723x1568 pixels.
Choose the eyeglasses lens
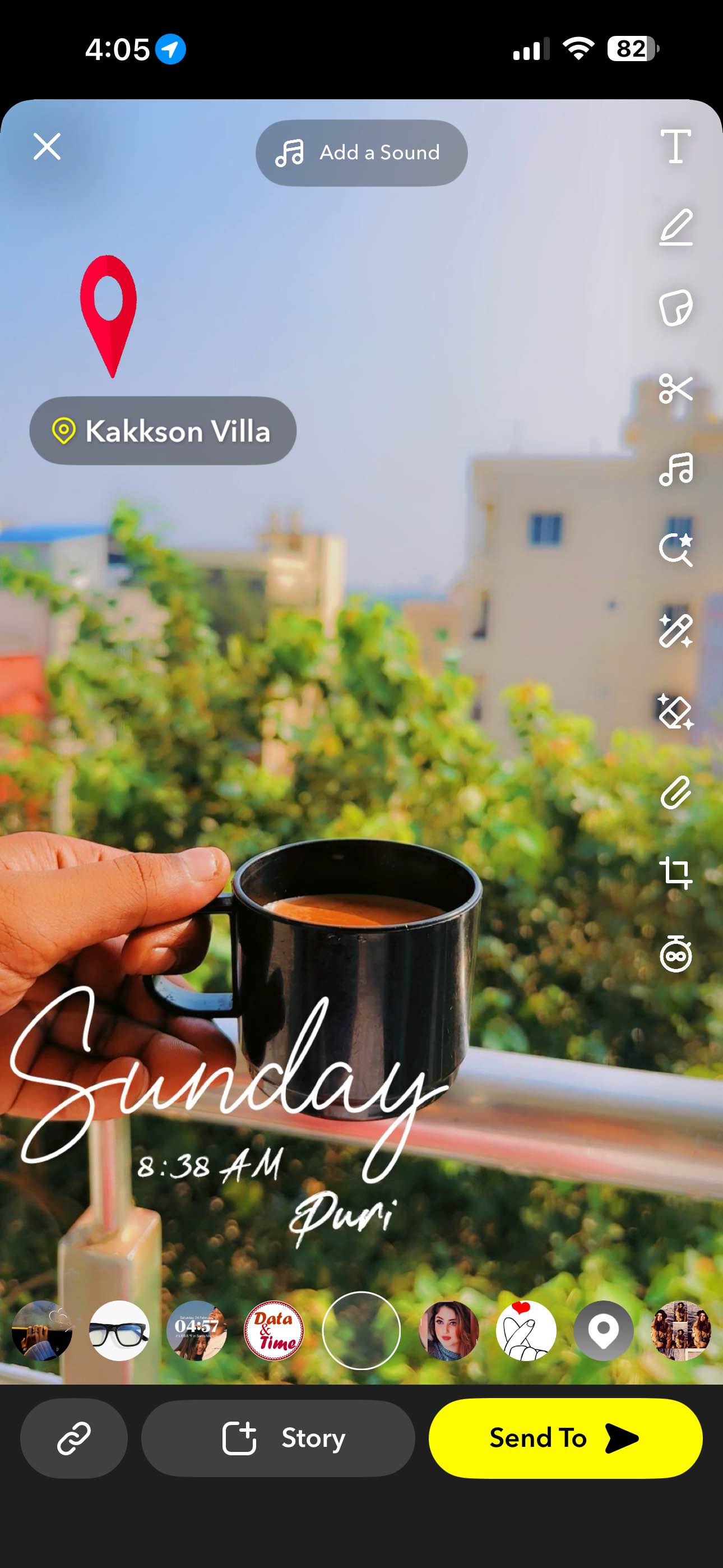coord(119,1331)
